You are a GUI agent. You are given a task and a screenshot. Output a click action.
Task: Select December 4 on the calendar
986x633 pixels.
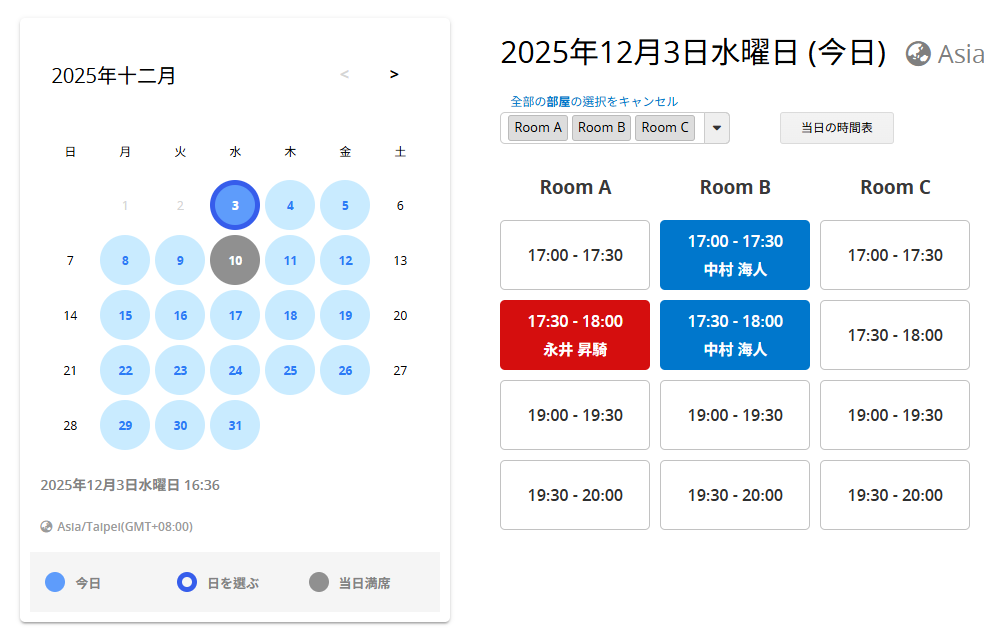point(290,205)
